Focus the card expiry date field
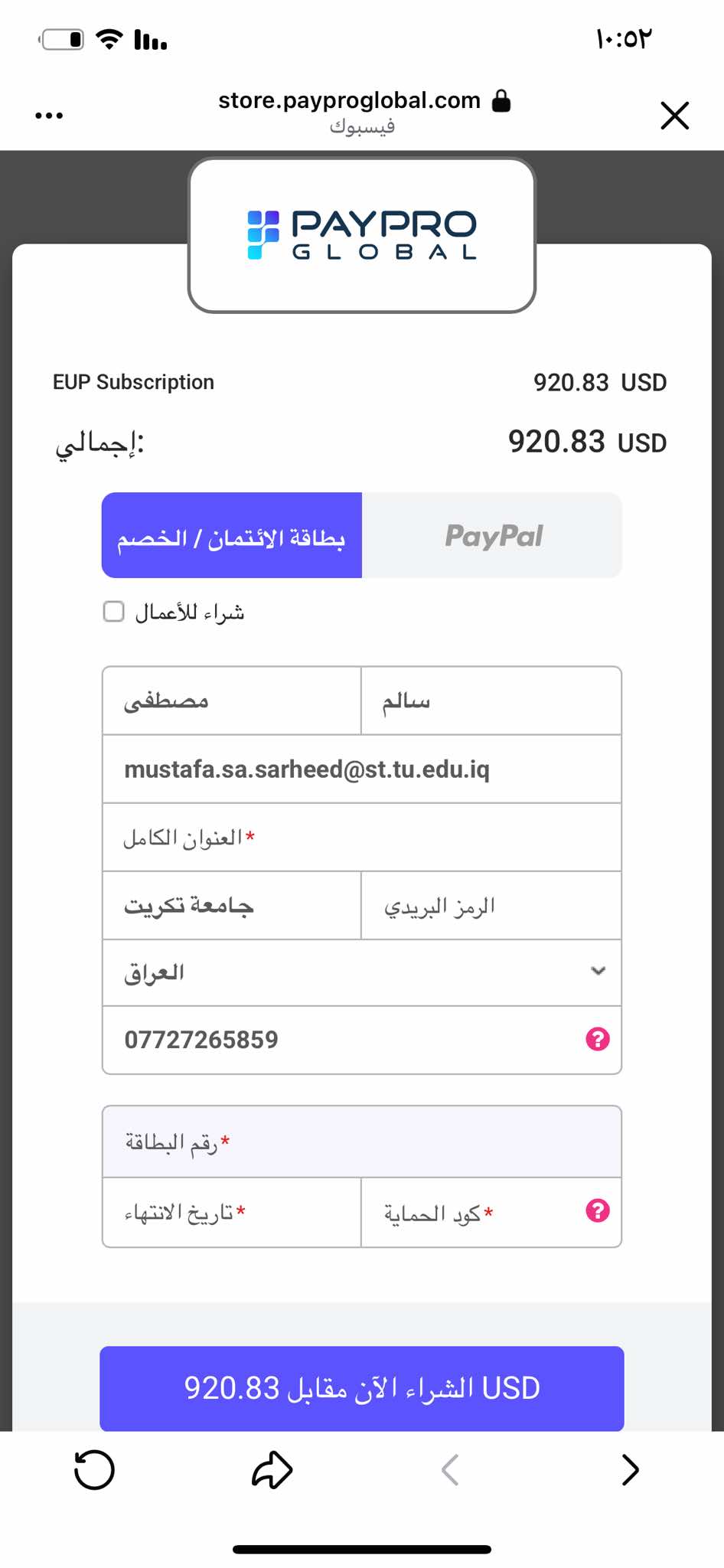724x1568 pixels. pos(232,1213)
